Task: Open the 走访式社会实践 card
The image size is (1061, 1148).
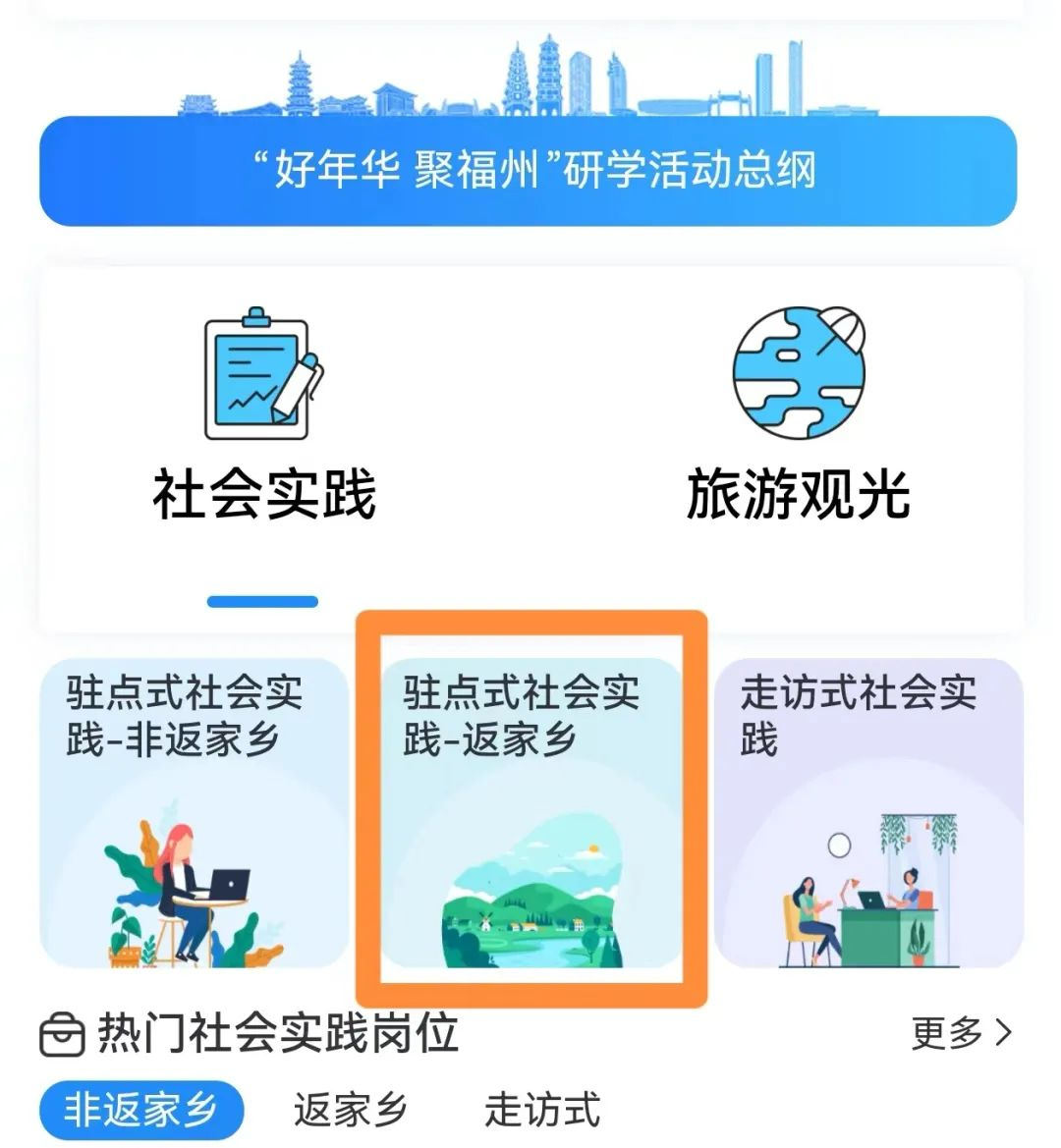Action: [x=869, y=813]
